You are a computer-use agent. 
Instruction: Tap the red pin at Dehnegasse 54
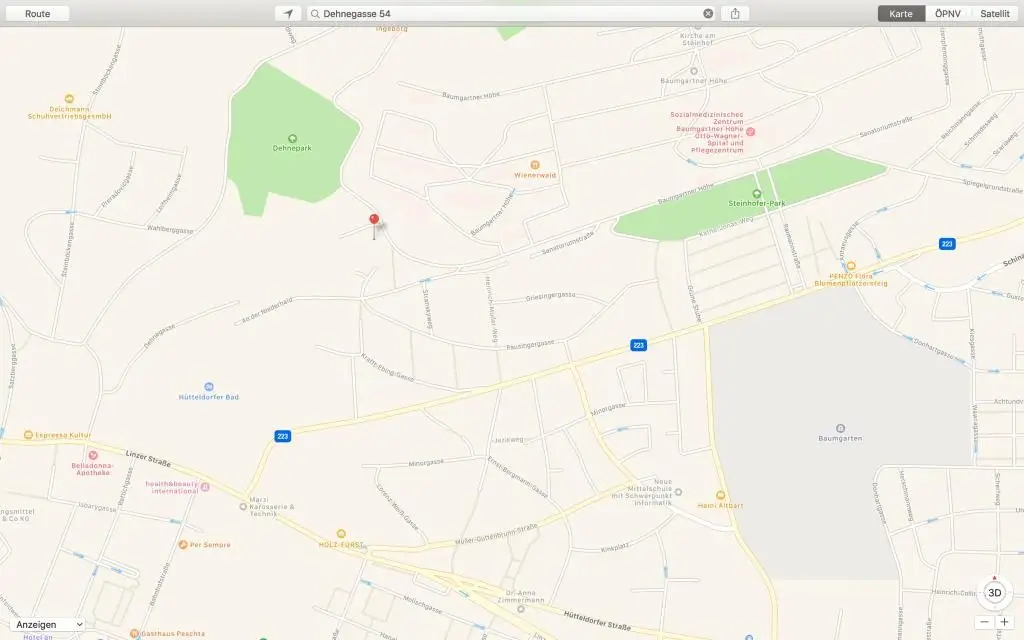point(374,220)
